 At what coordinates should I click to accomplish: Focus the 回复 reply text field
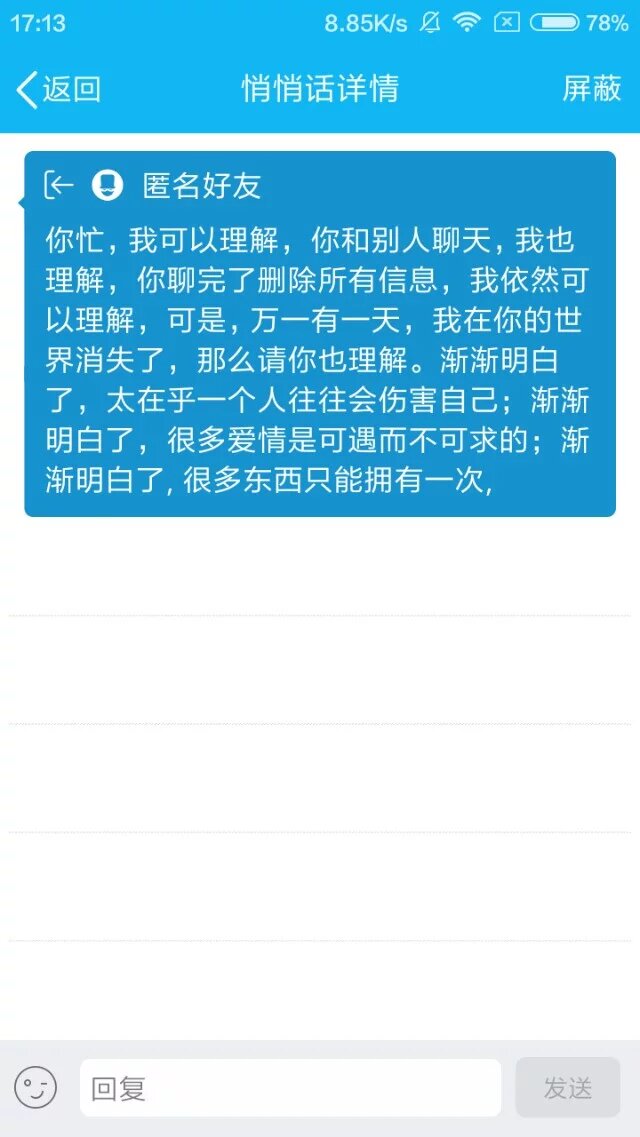coord(290,1087)
